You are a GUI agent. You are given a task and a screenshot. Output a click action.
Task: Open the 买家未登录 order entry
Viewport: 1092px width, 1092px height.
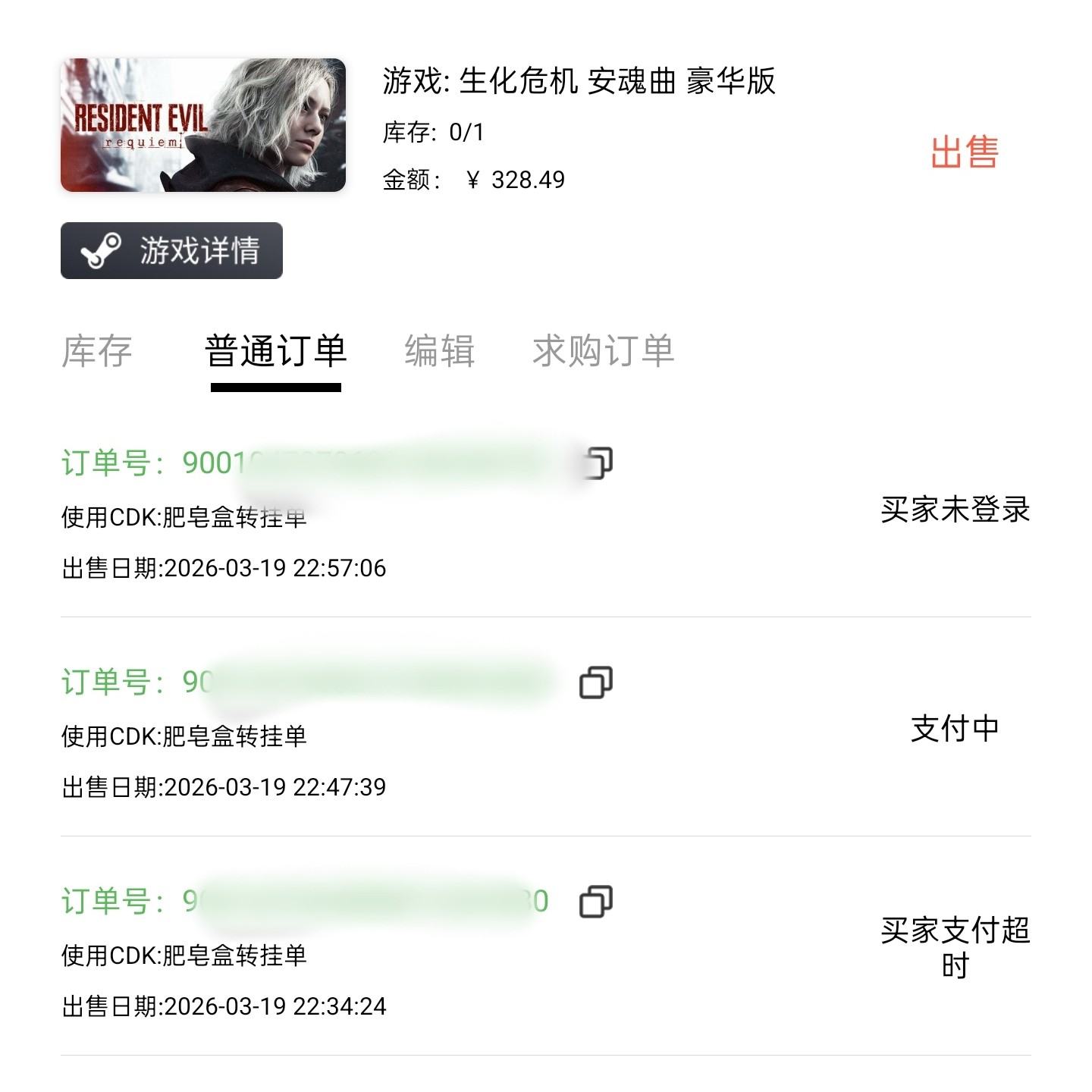point(954,510)
